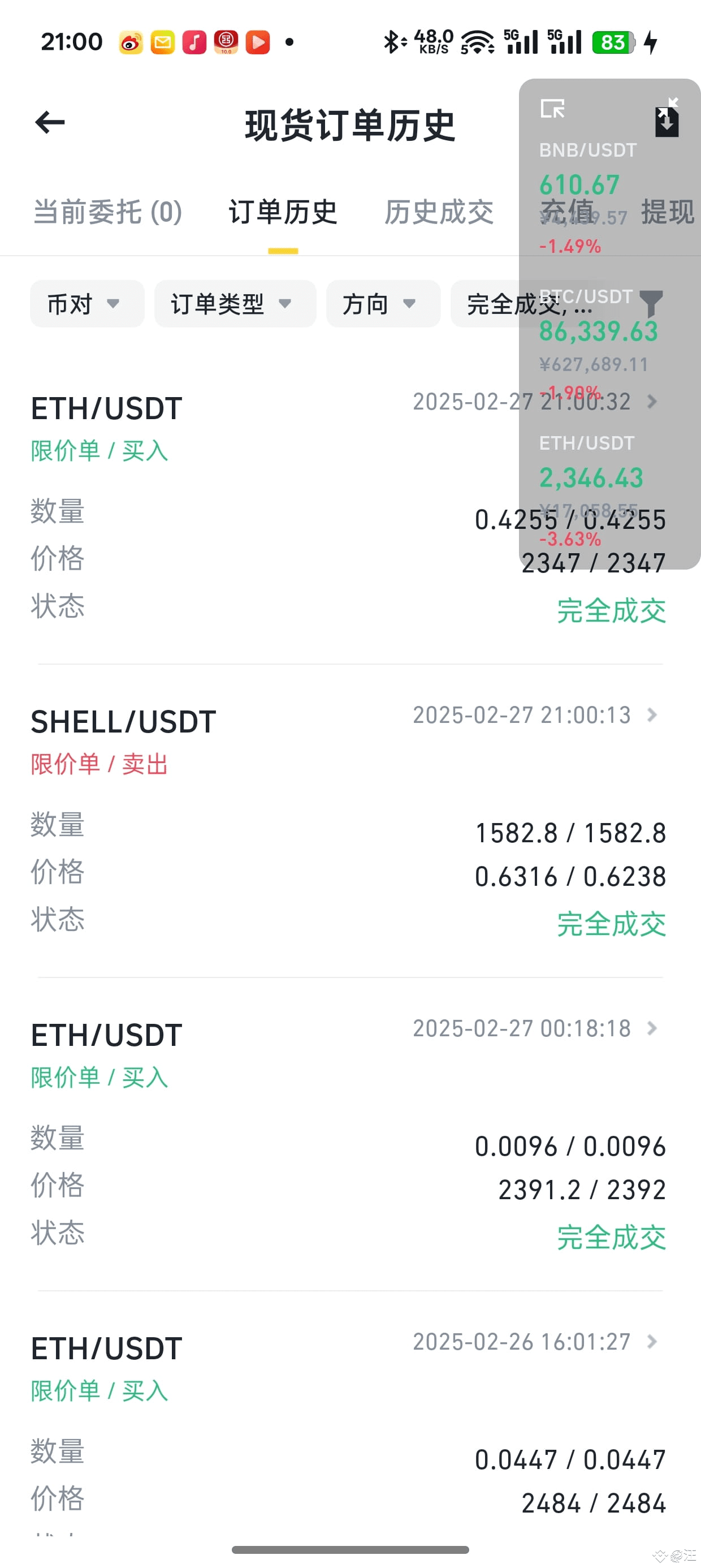Collapse the floating price widget
The width and height of the screenshot is (701, 1568).
click(673, 102)
